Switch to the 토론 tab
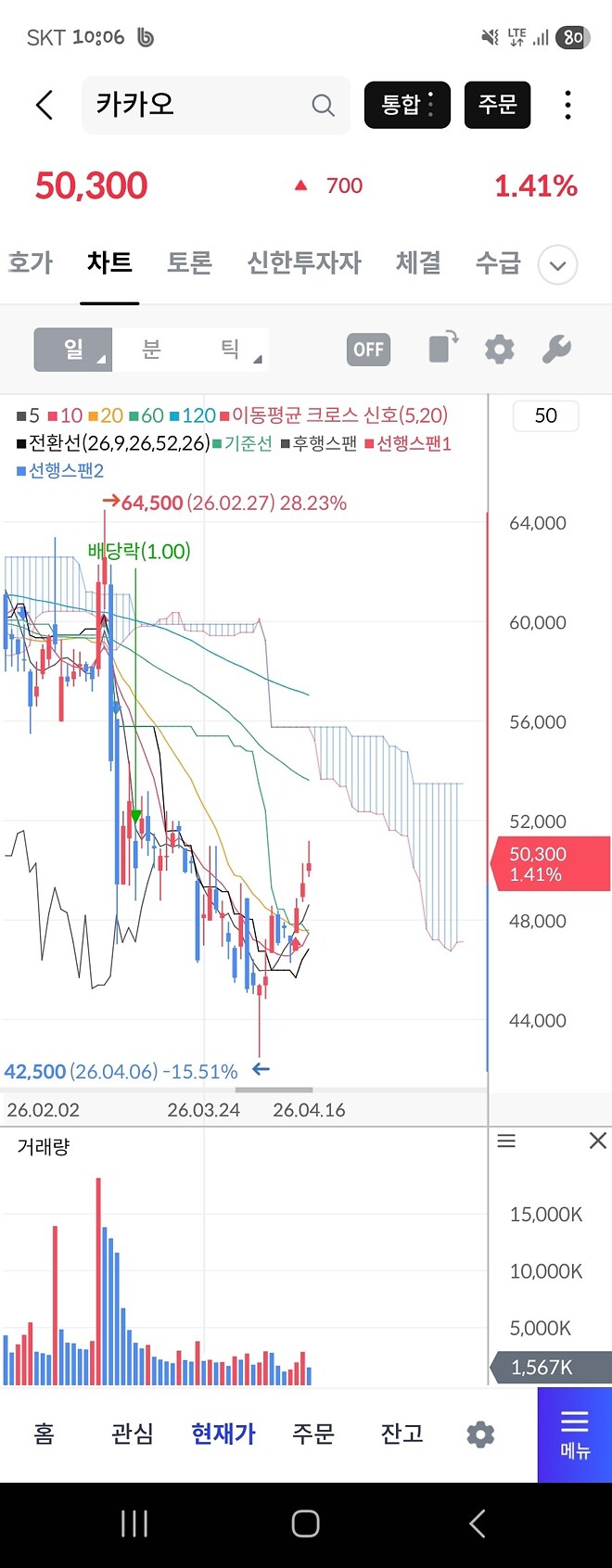The width and height of the screenshot is (612, 1568). pyautogui.click(x=189, y=263)
